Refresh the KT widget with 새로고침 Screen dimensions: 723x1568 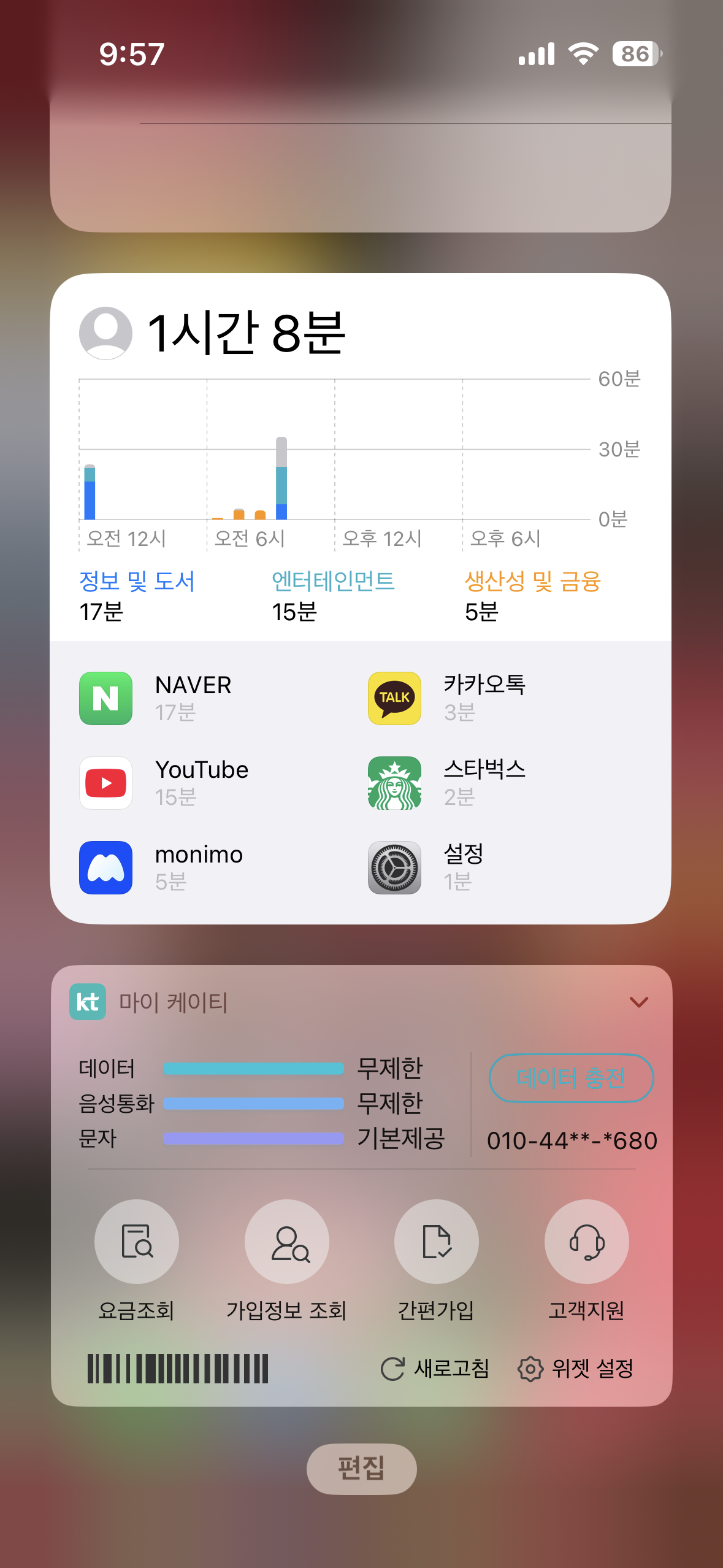pyautogui.click(x=435, y=1369)
